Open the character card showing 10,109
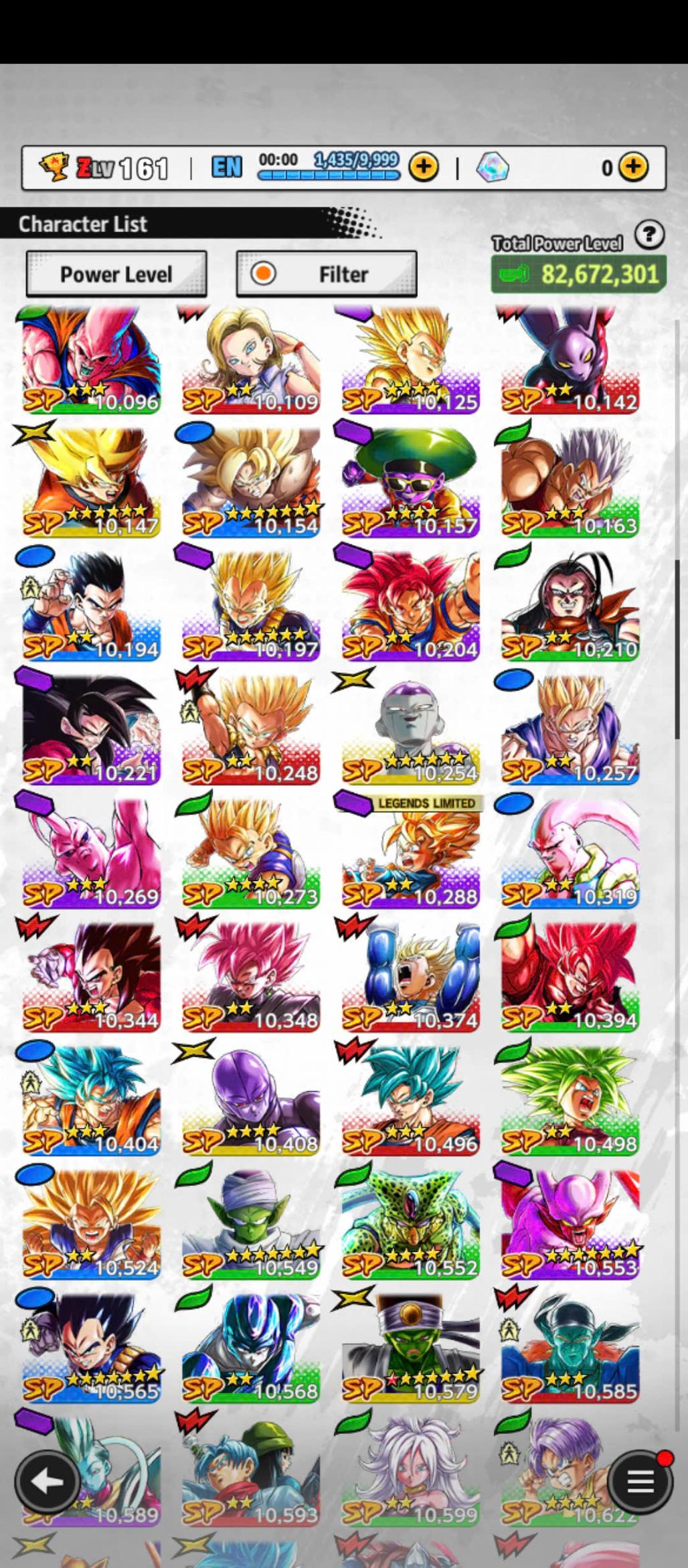This screenshot has height=1568, width=688. [x=251, y=362]
